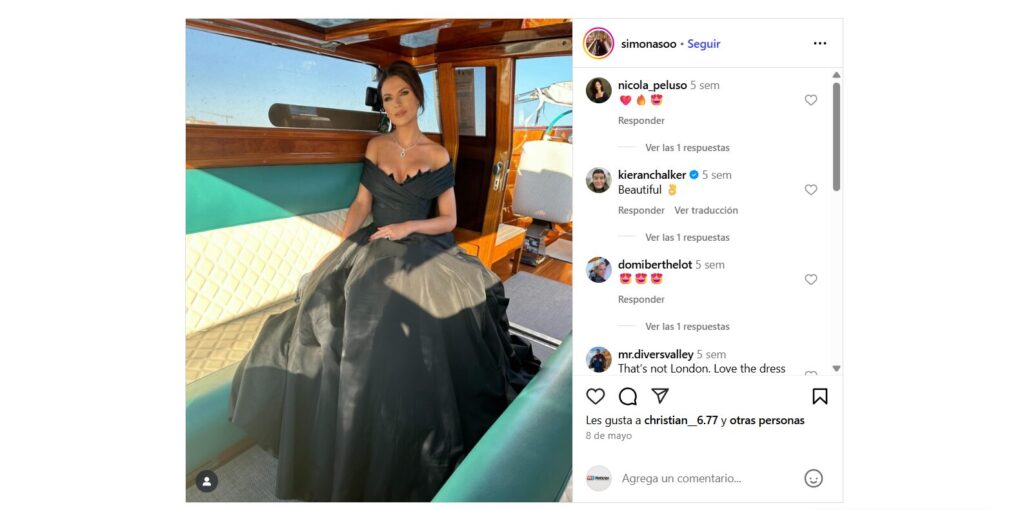Translate kieranchalker's comment with Ver traducción
1024x510 pixels.
[x=706, y=211]
